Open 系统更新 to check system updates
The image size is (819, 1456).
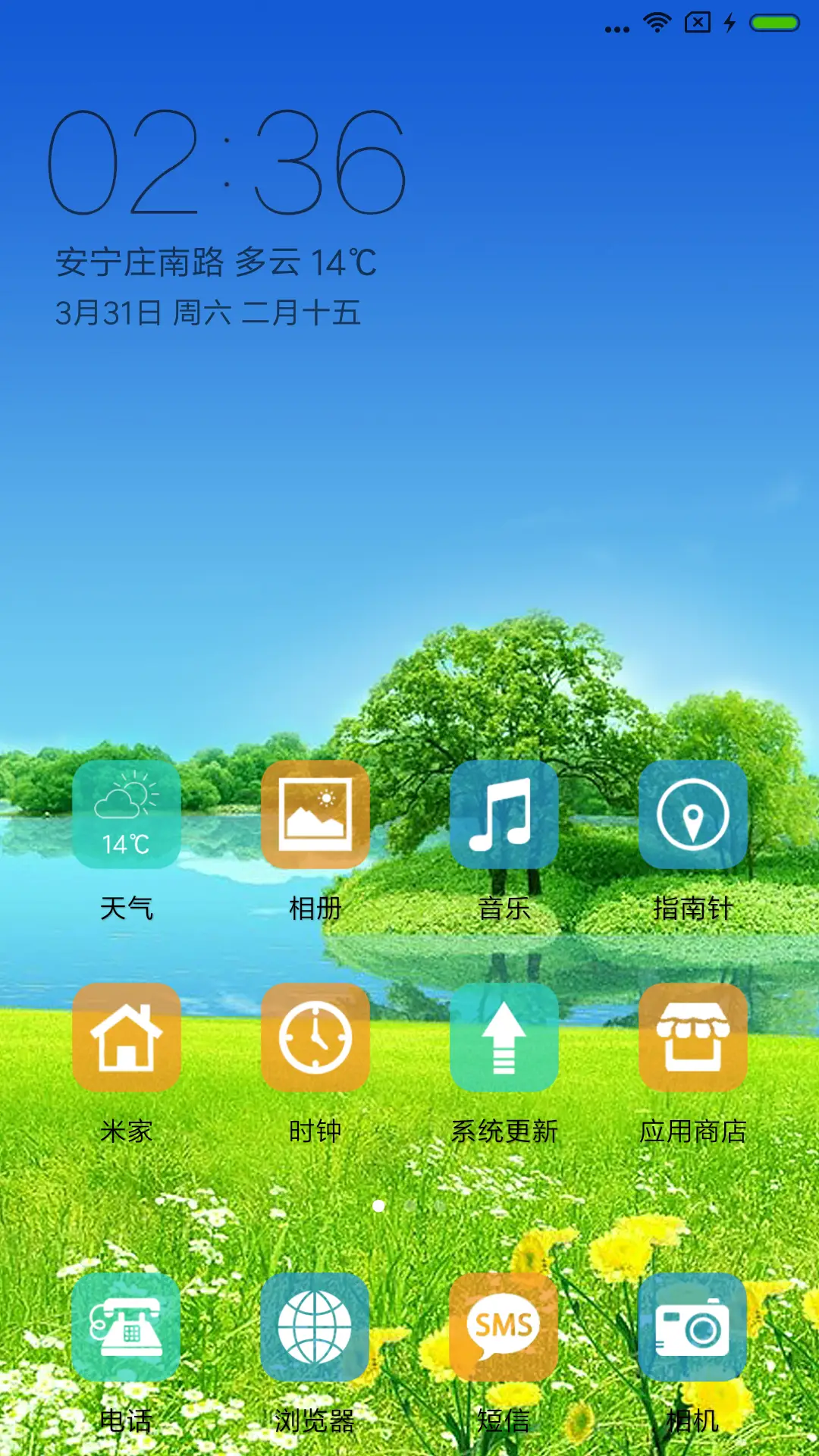tap(504, 1037)
